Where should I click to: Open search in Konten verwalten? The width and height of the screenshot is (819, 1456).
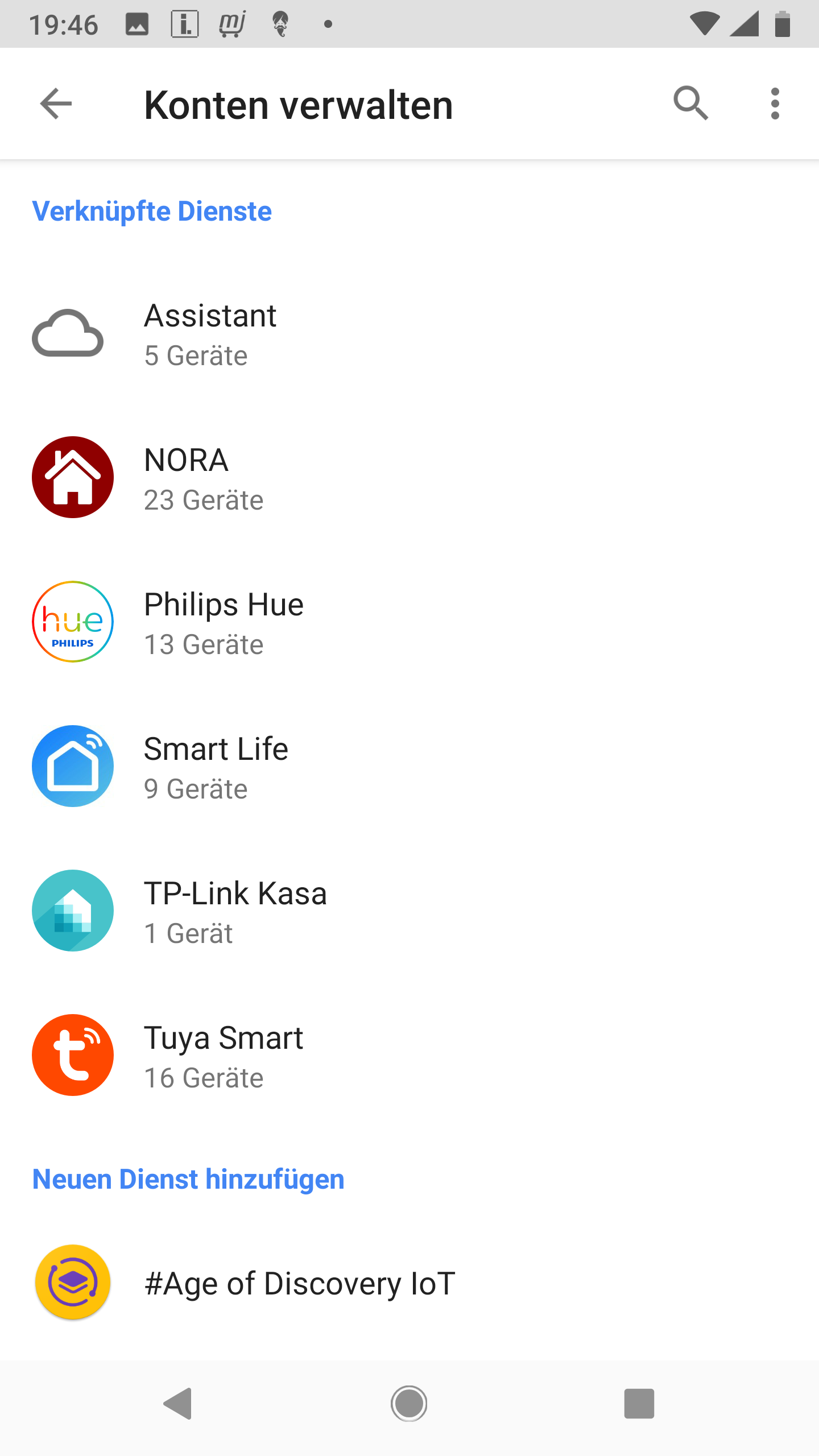tap(691, 104)
